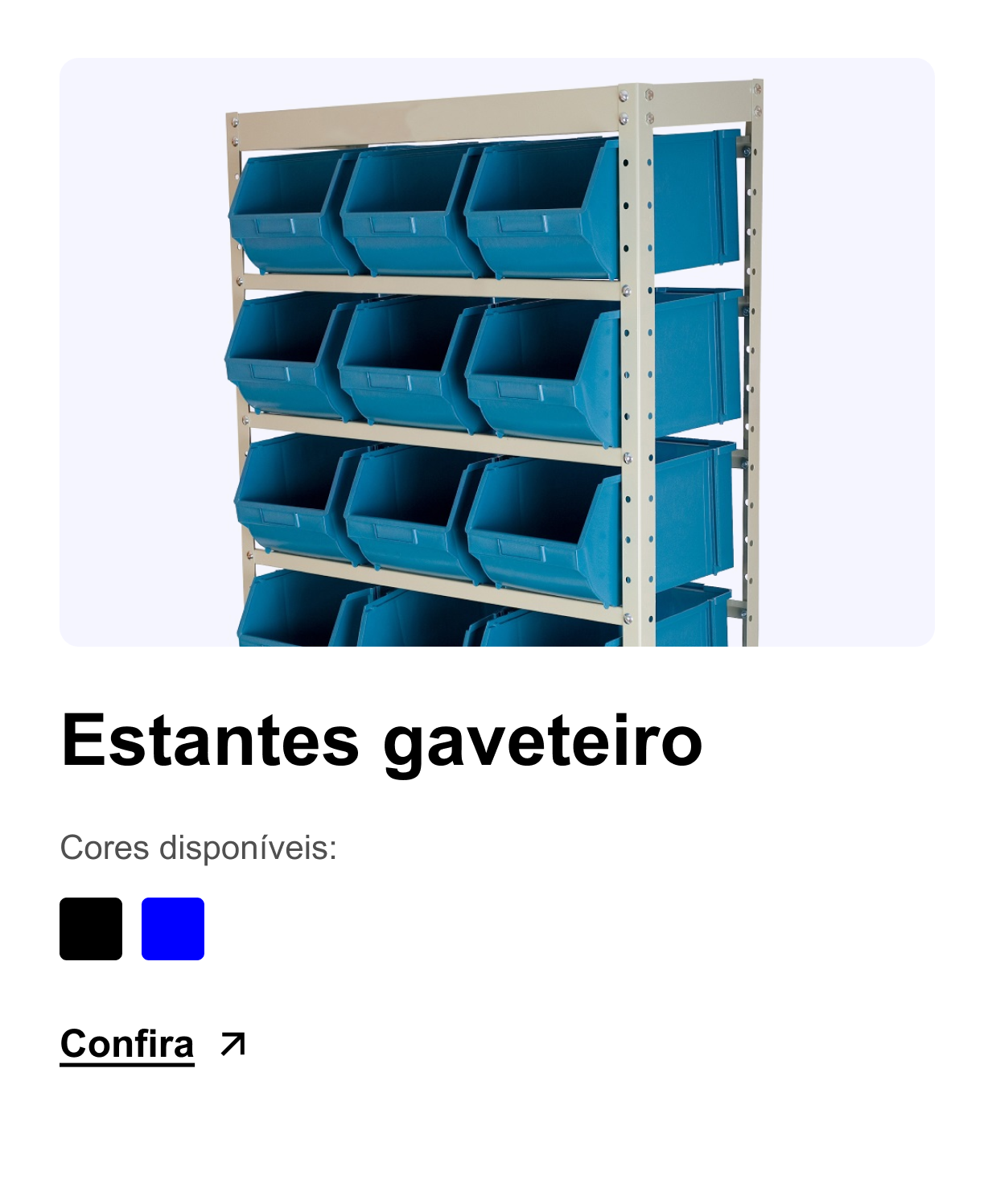
Task: Select the black color swatch
Action: click(91, 929)
